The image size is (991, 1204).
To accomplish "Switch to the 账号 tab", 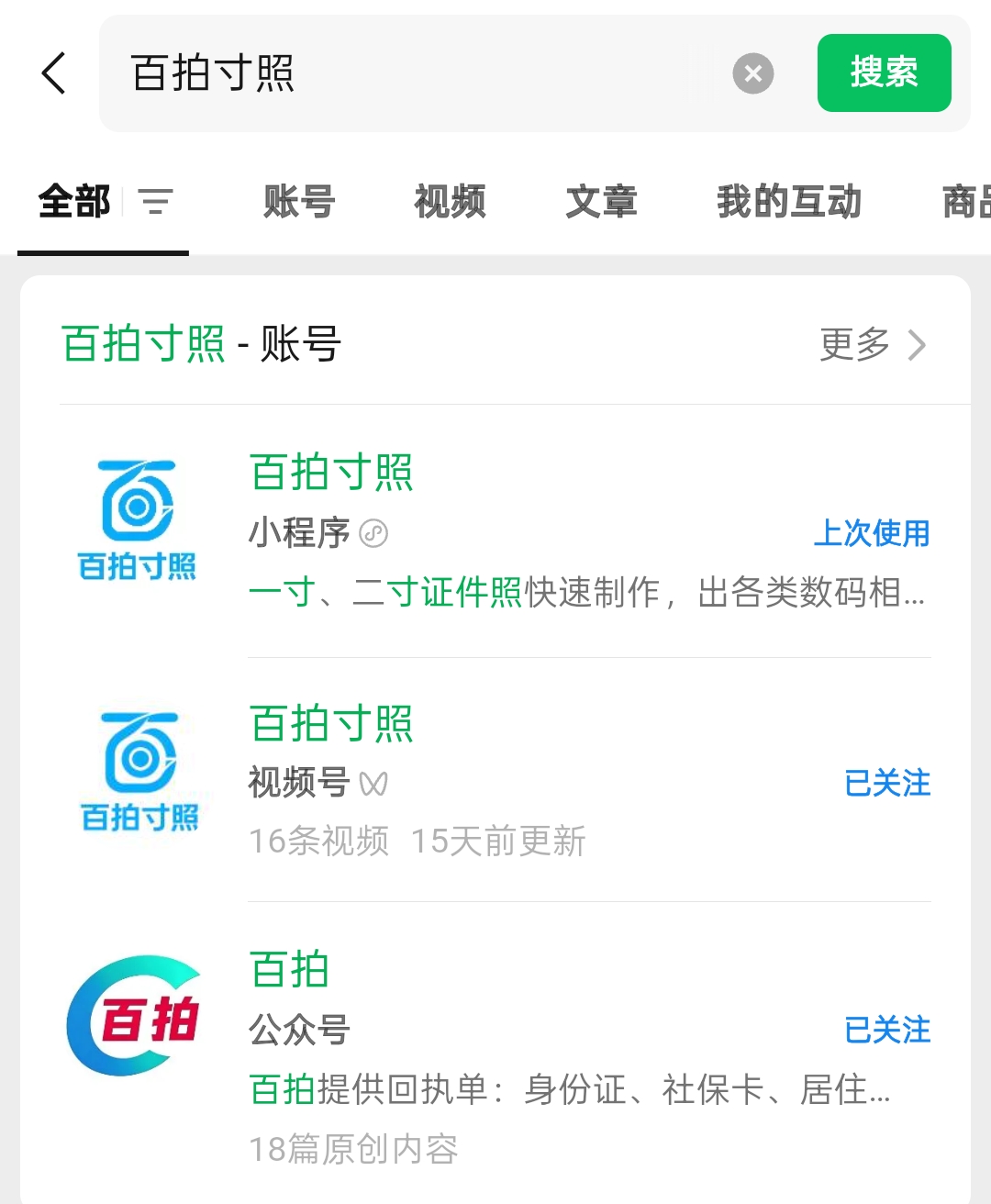I will click(x=299, y=202).
